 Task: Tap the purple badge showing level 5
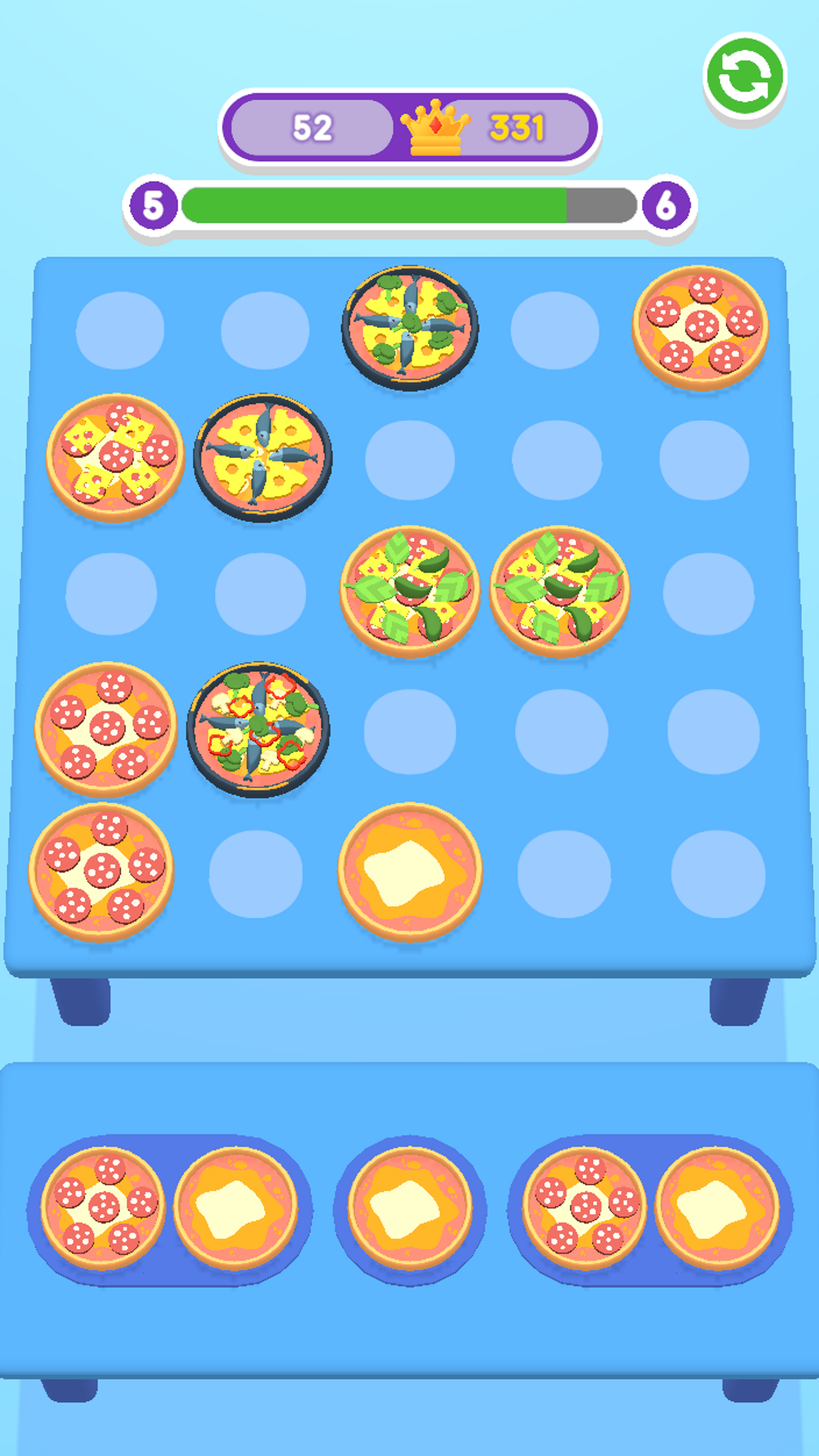[x=155, y=203]
